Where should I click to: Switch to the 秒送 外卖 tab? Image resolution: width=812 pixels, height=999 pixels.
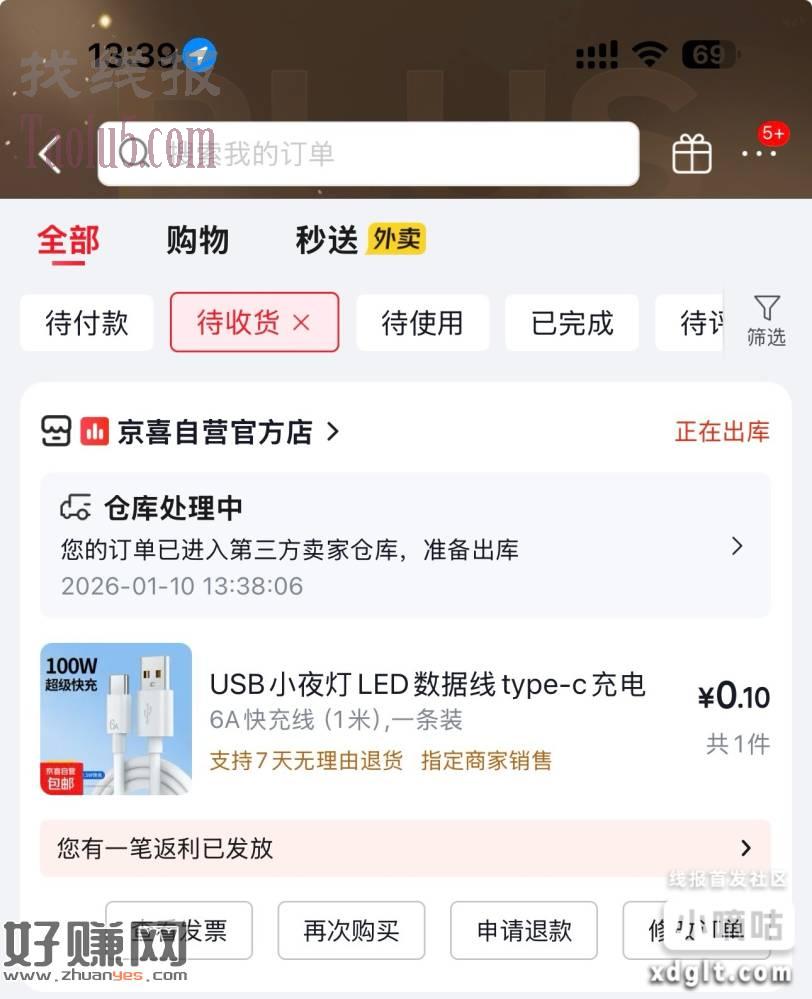[x=360, y=240]
